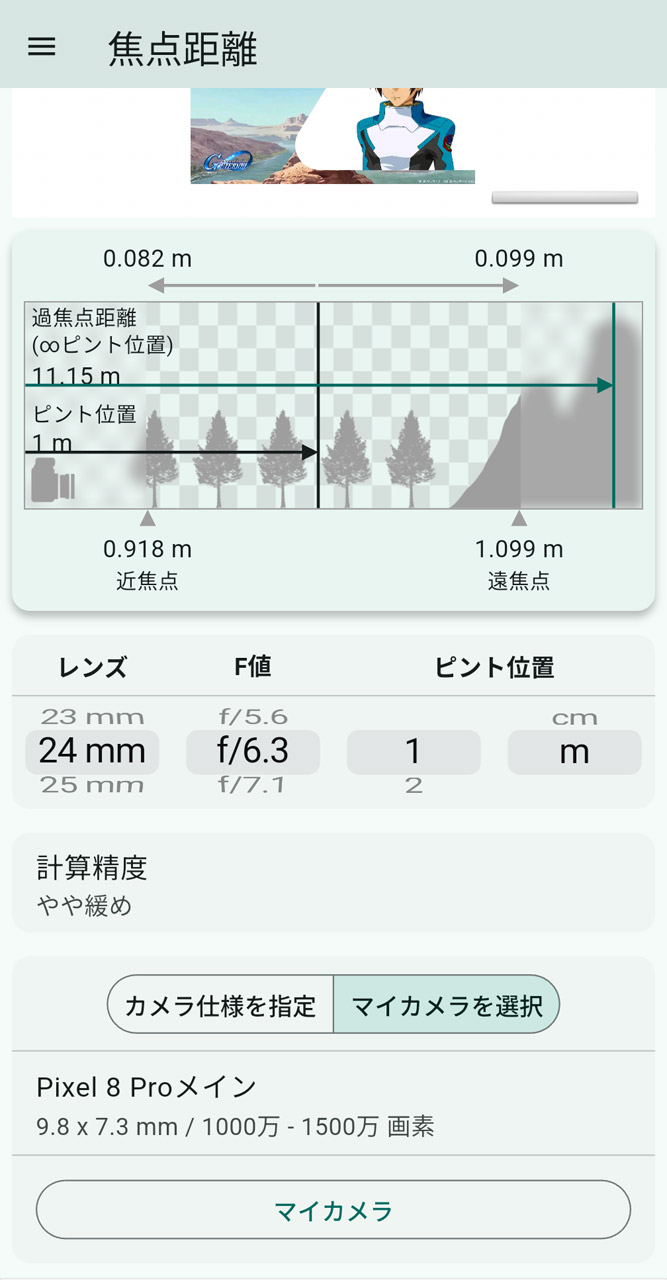Select the マイカメラを選択 segment
The image size is (667, 1280).
pos(446,1004)
